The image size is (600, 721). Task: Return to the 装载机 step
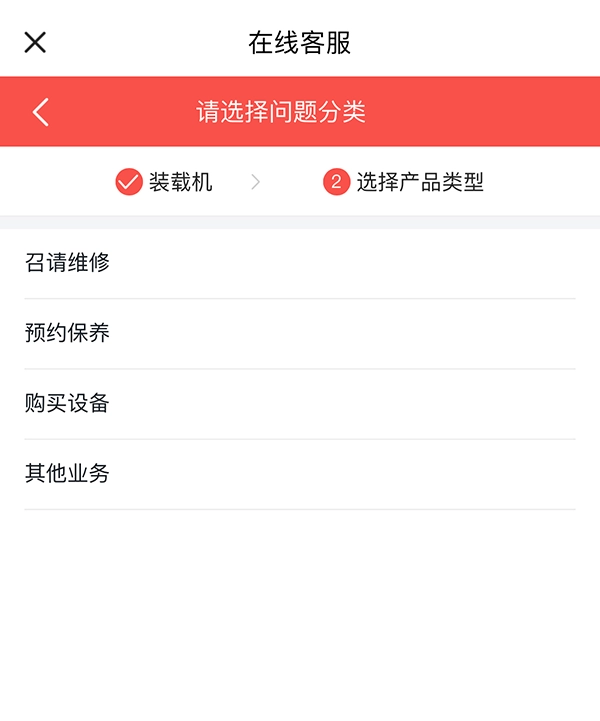coord(165,182)
